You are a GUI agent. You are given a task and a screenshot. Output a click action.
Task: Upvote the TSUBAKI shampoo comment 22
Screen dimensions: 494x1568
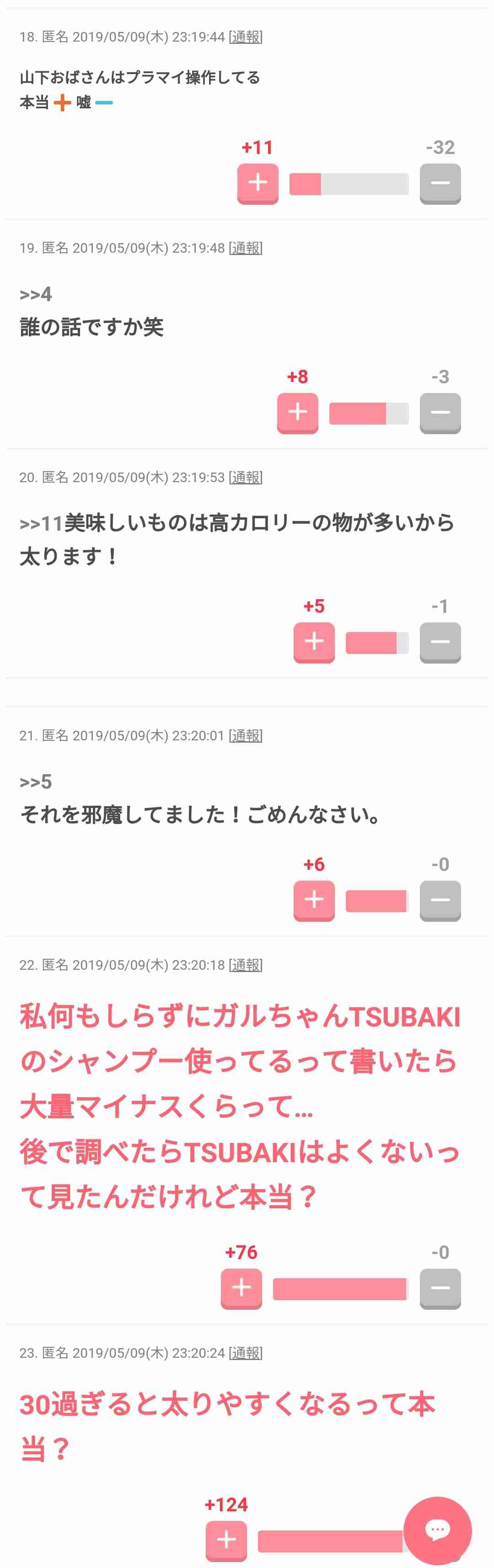[241, 1288]
